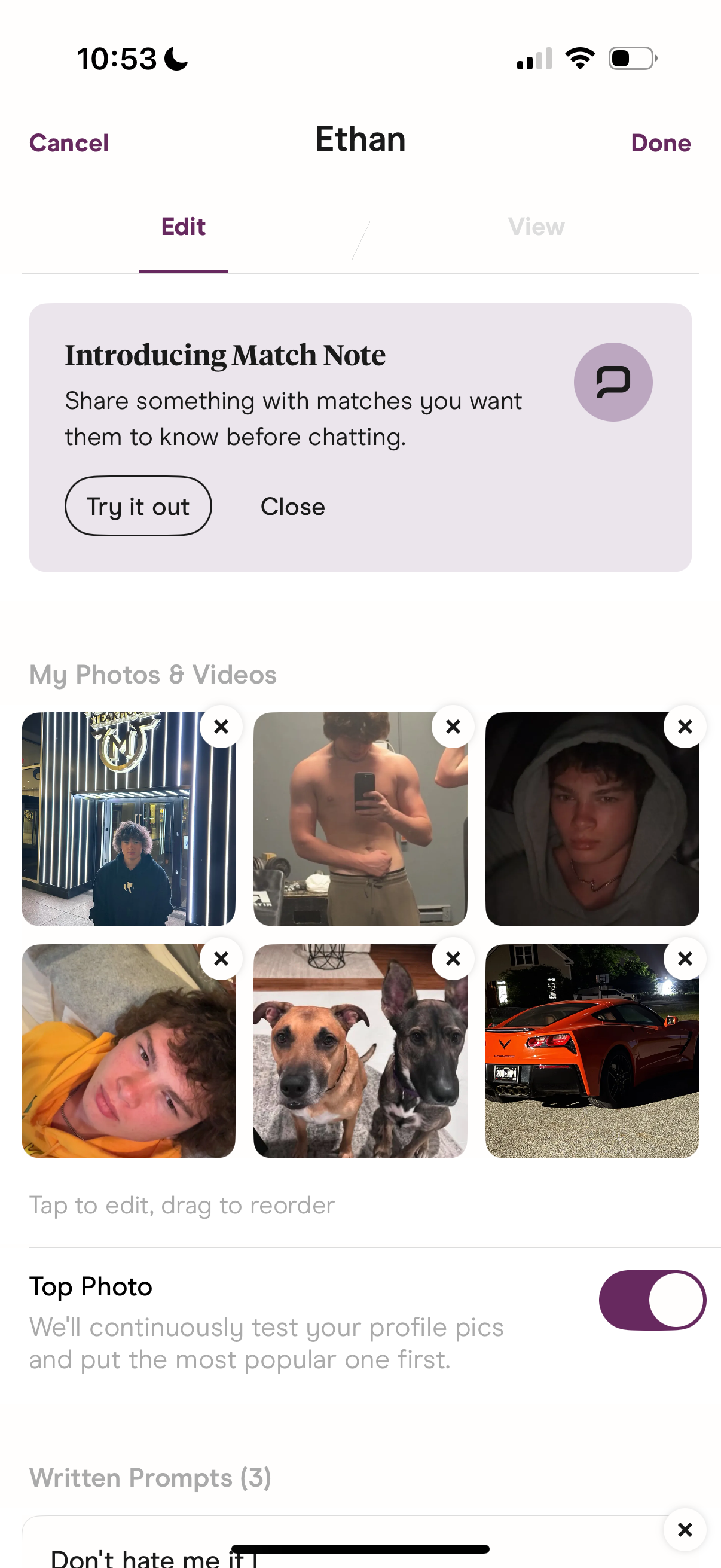This screenshot has height=1568, width=721.
Task: Close the Match Note banner
Action: pyautogui.click(x=293, y=507)
